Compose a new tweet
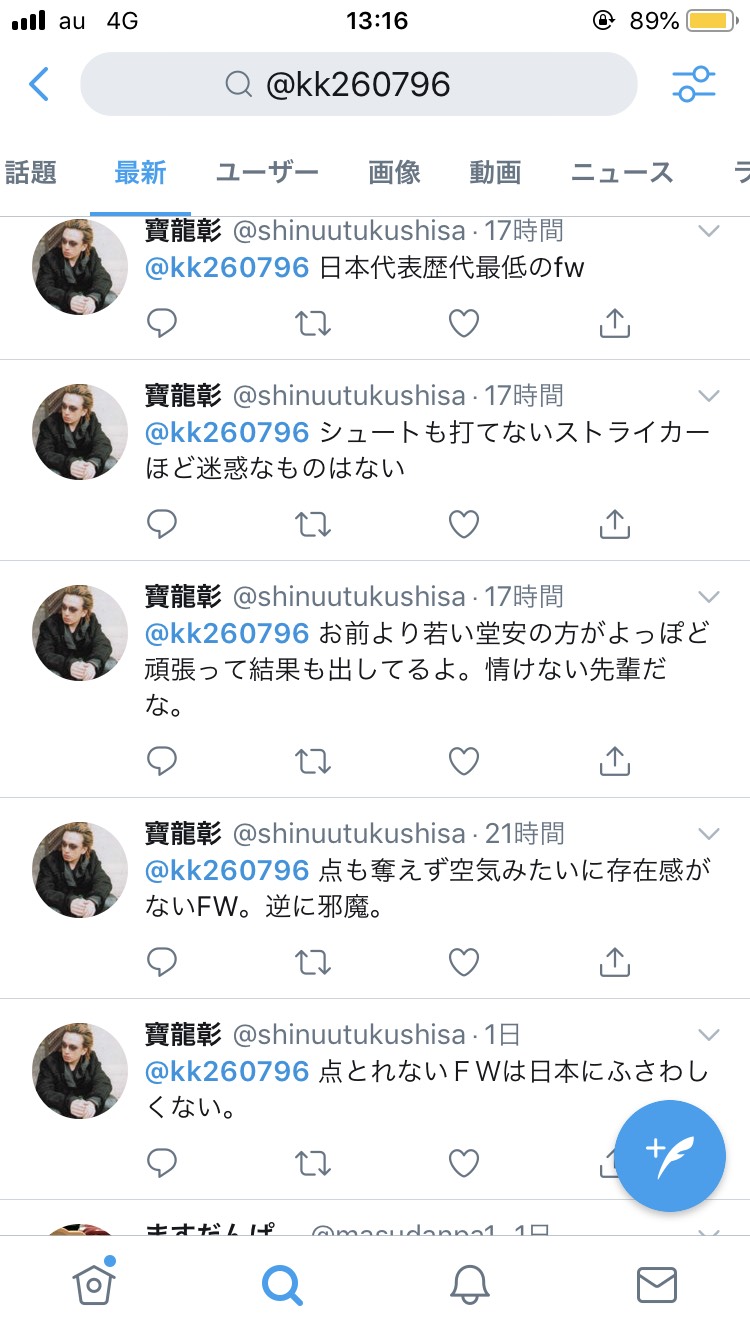750x1334 pixels. click(x=669, y=1155)
